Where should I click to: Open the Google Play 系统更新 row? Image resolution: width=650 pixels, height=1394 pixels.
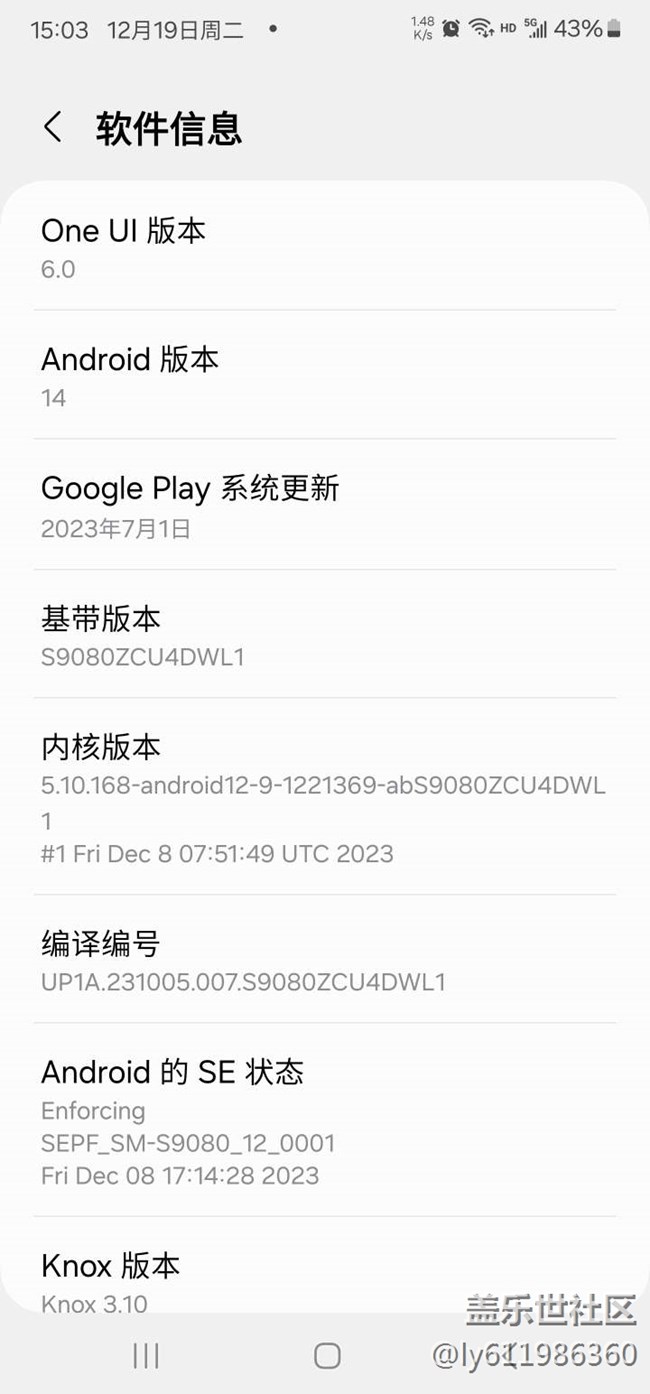pos(324,506)
